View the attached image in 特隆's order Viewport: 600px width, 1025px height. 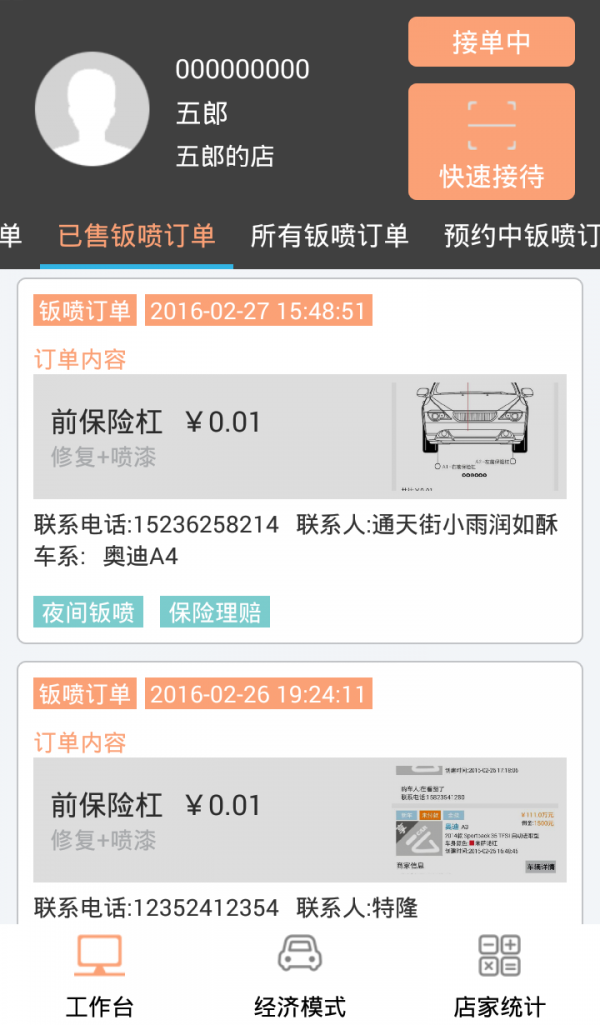[478, 819]
